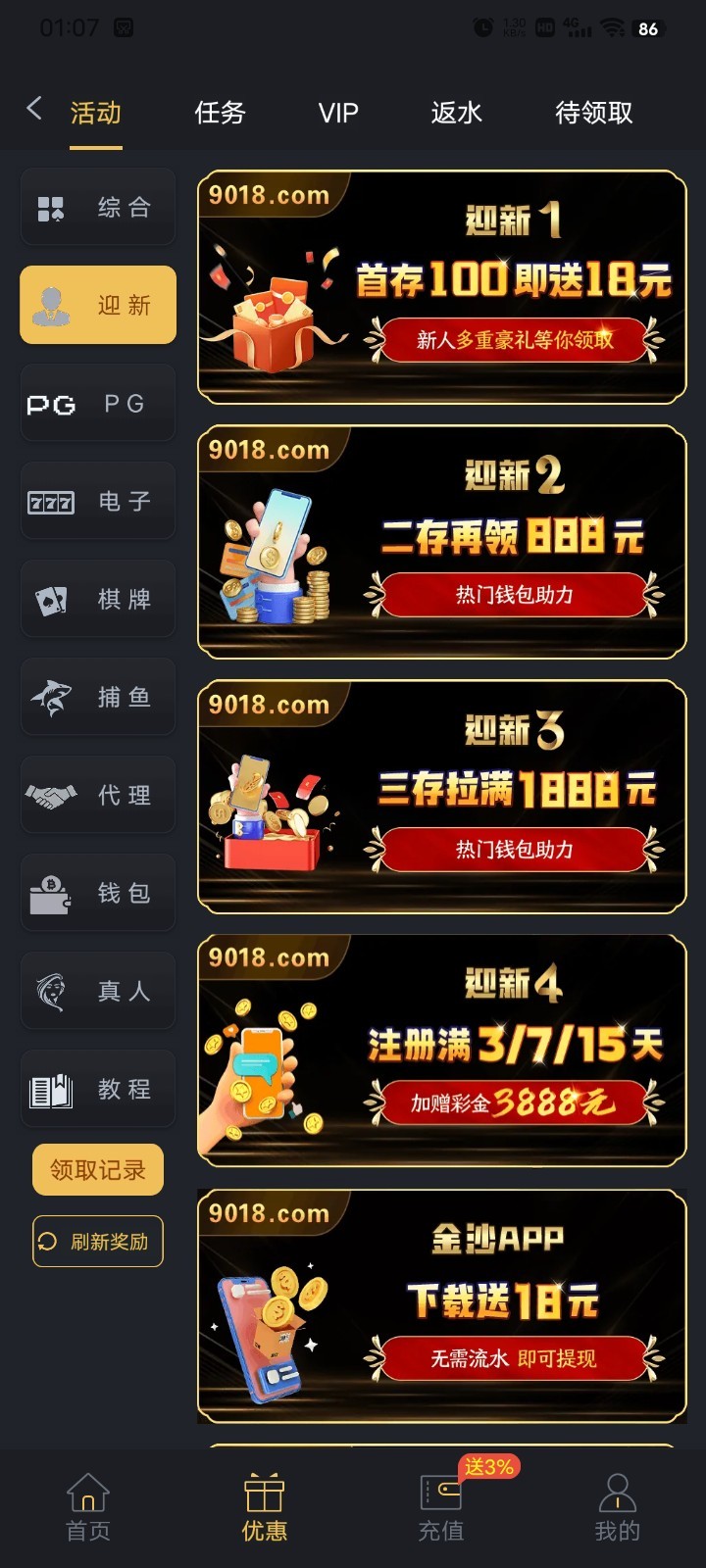Image resolution: width=706 pixels, height=1568 pixels.
Task: Go to the 首页 tab
Action: pyautogui.click(x=88, y=1507)
